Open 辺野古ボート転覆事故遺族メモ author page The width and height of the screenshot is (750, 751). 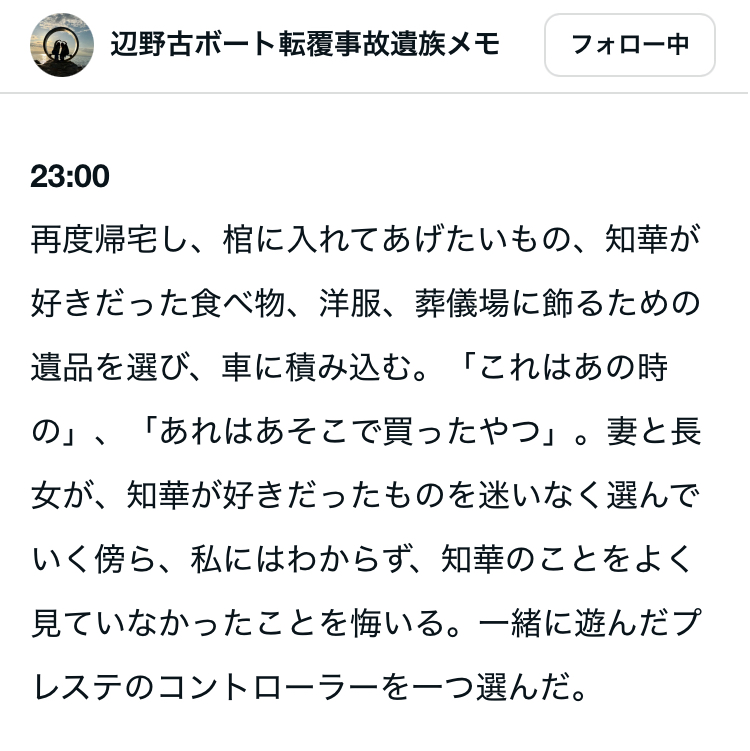pos(305,45)
